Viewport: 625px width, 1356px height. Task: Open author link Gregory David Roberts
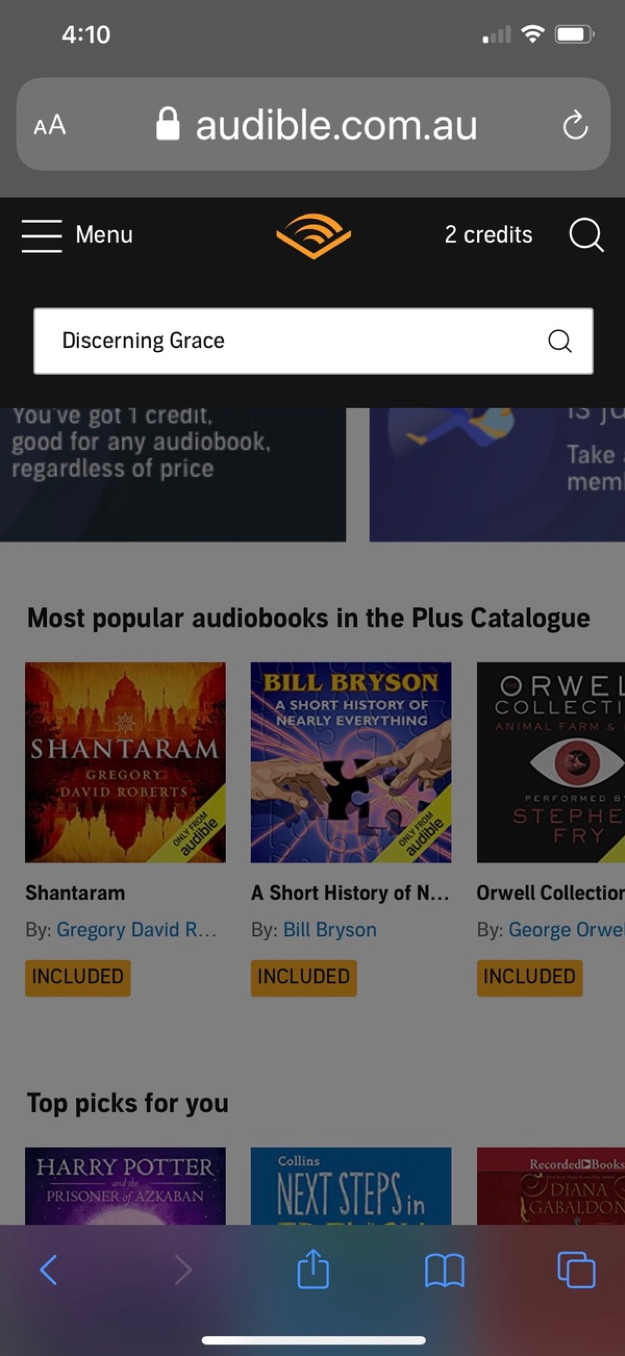point(136,930)
